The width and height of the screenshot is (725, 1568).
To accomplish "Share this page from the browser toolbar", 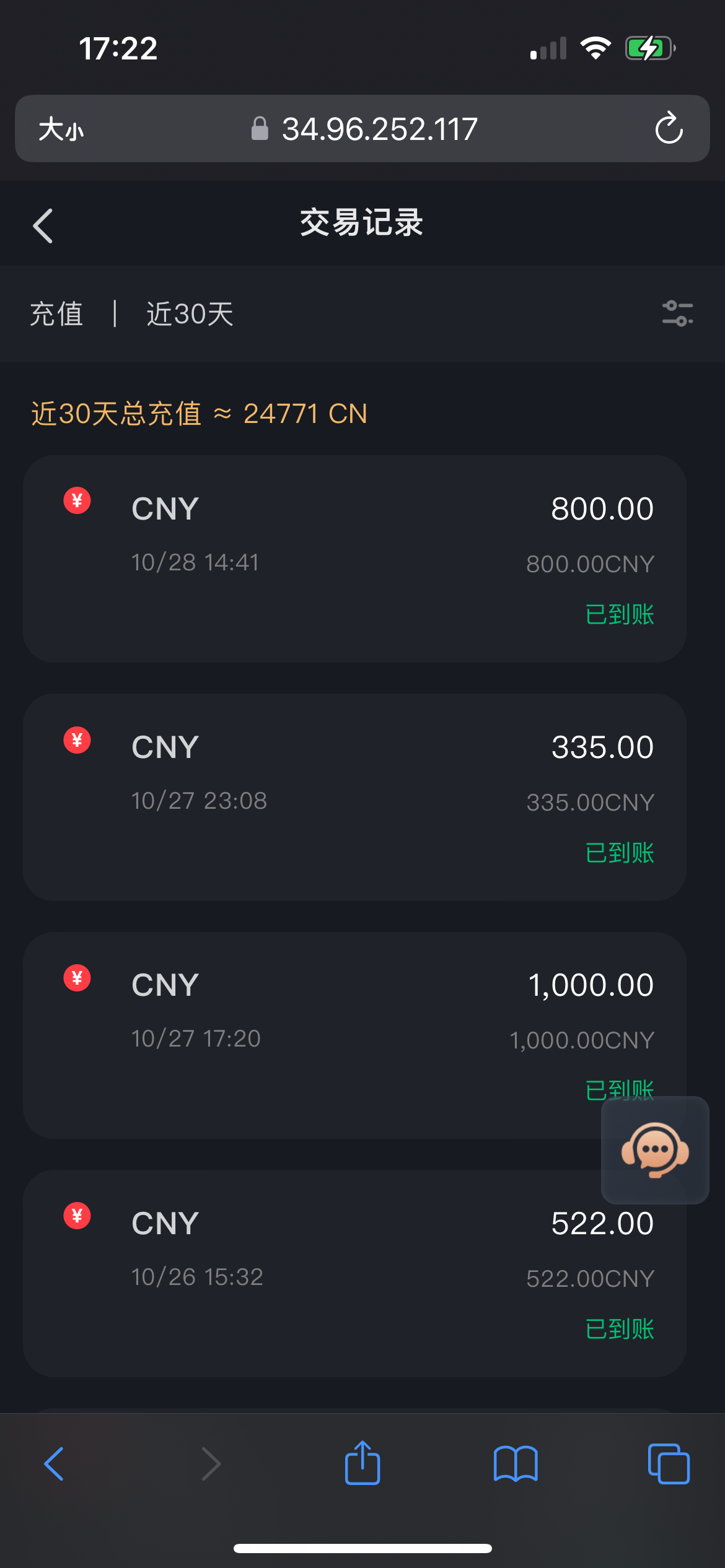I will point(362,1463).
